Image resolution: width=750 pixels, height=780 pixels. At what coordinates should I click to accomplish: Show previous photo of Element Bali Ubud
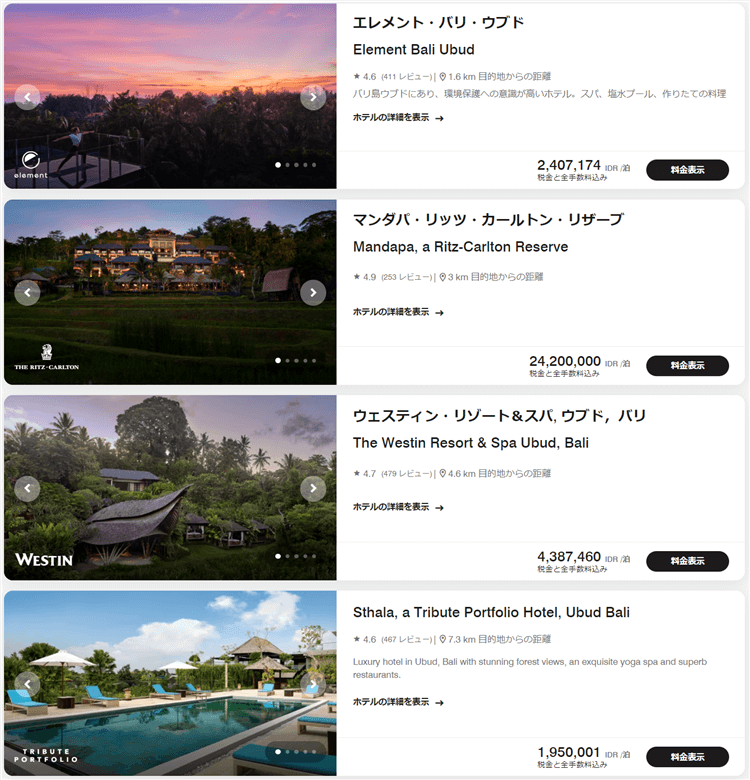pyautogui.click(x=27, y=97)
